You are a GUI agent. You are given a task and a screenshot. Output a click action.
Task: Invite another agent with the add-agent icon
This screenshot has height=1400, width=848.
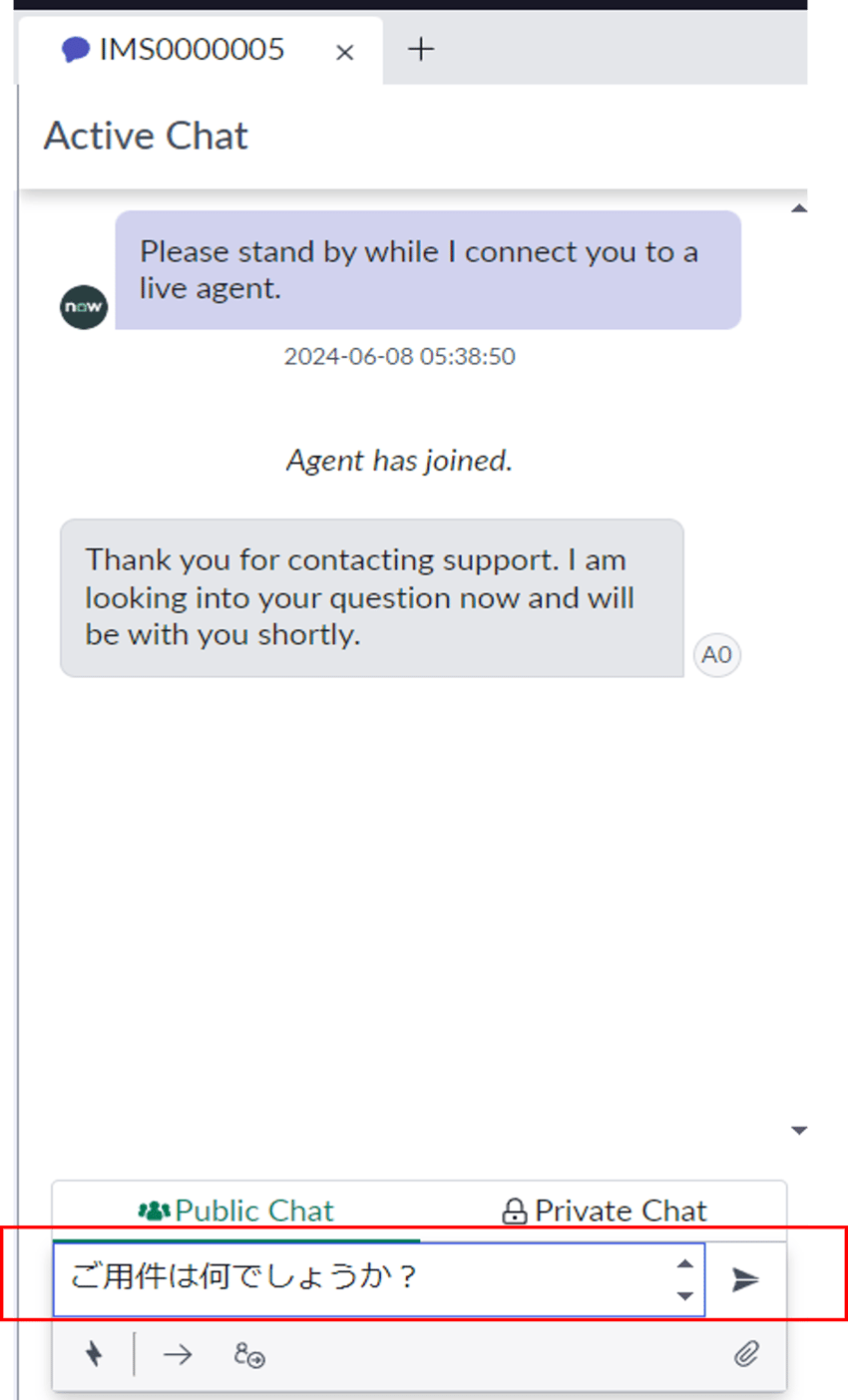[x=249, y=1356]
